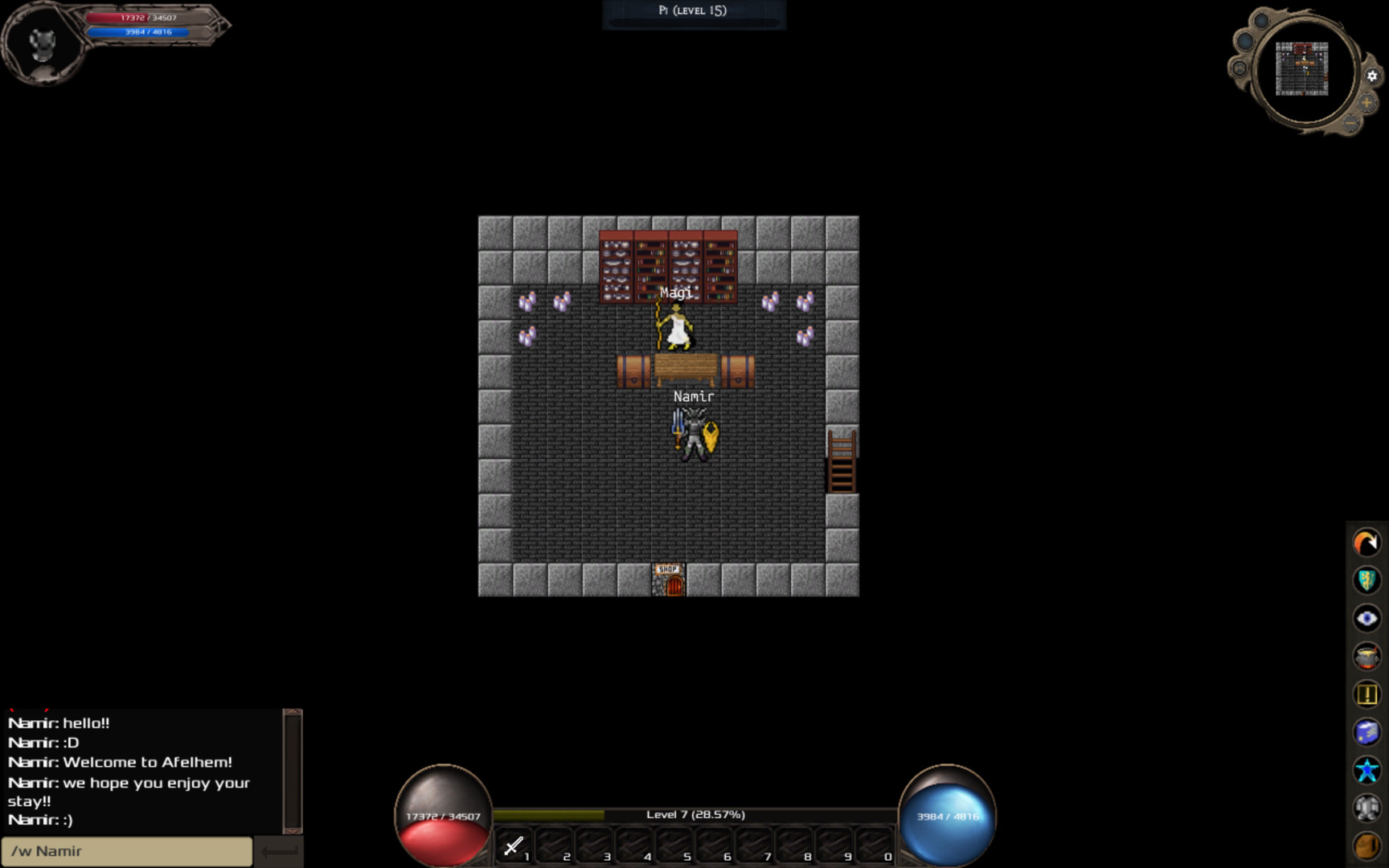Open the blue star icon
The image size is (1389, 868).
coord(1366,770)
